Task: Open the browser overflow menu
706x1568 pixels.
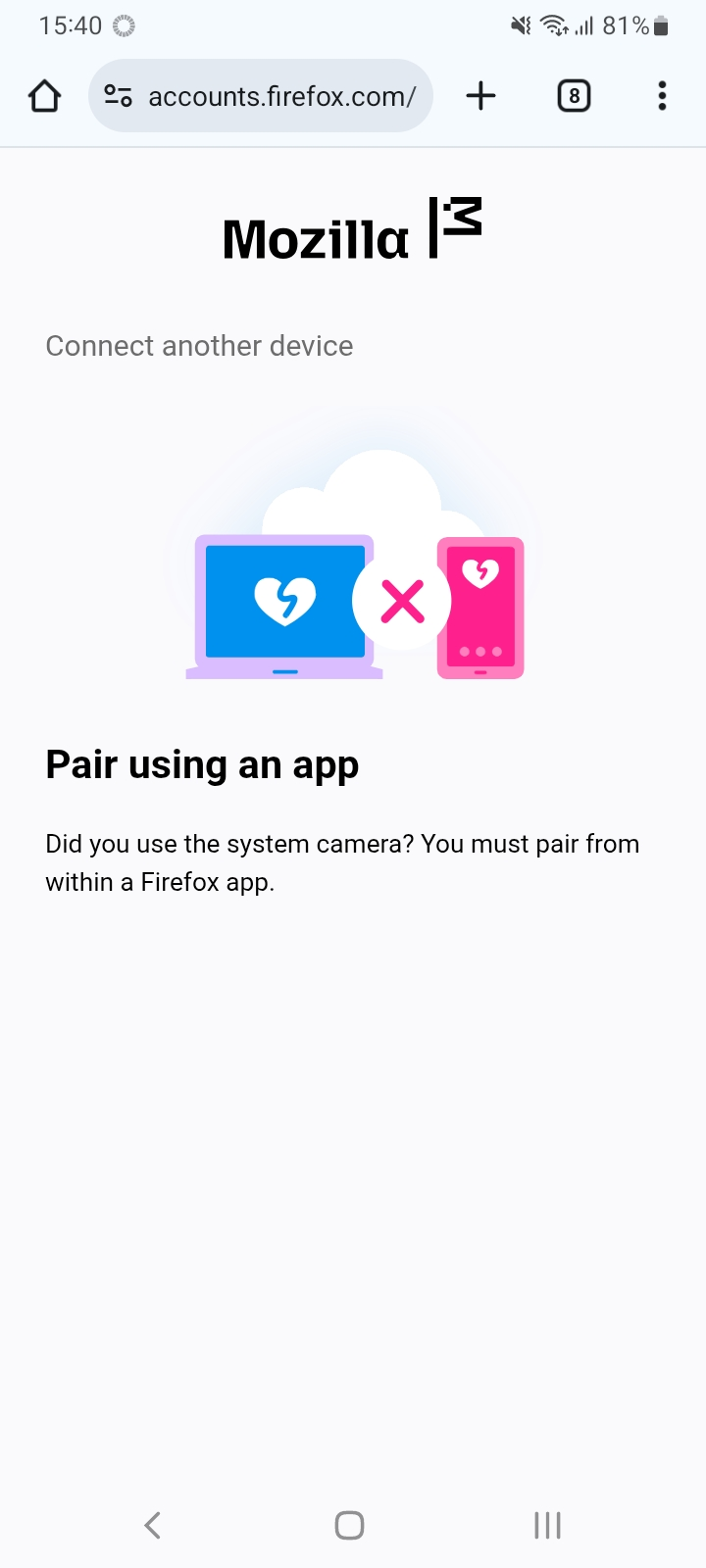Action: (662, 96)
